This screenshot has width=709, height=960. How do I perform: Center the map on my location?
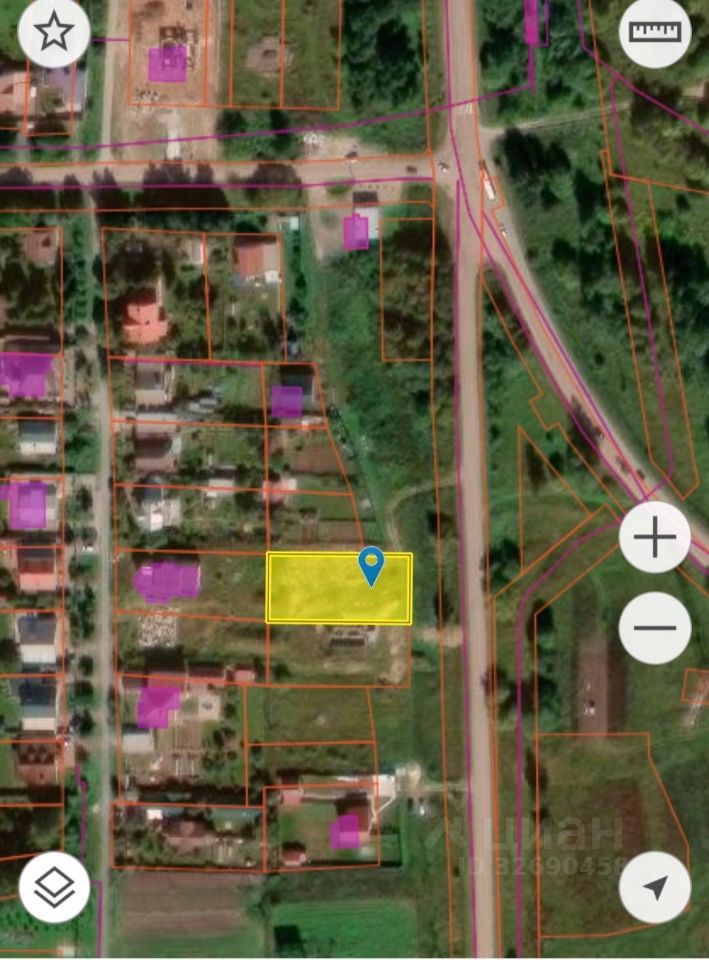655,887
